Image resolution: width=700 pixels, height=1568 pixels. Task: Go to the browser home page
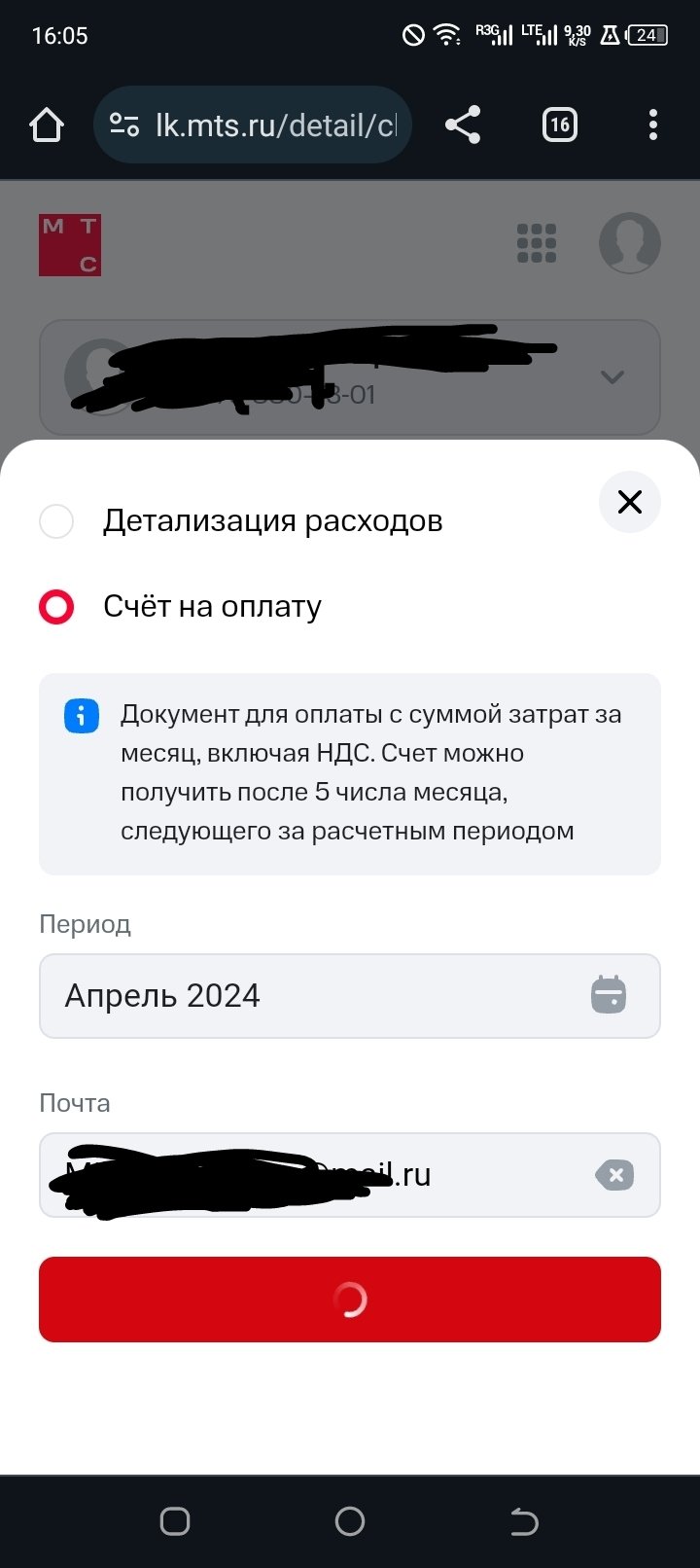coord(47,125)
